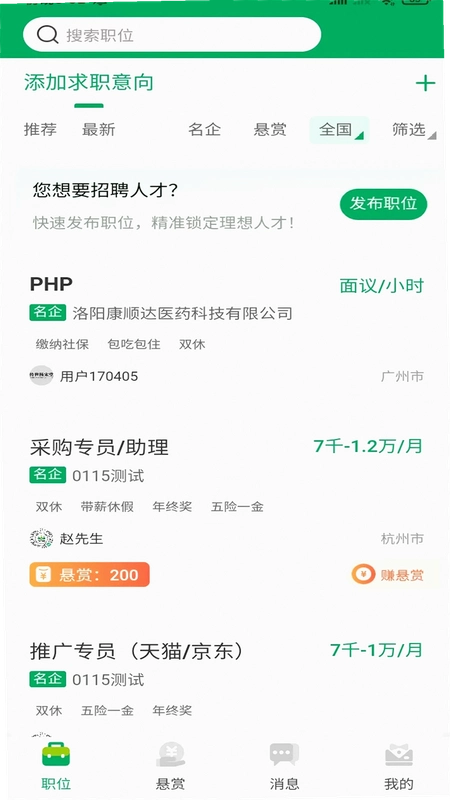Open the 筛选 filter dropdown
450x800 pixels.
tap(414, 130)
